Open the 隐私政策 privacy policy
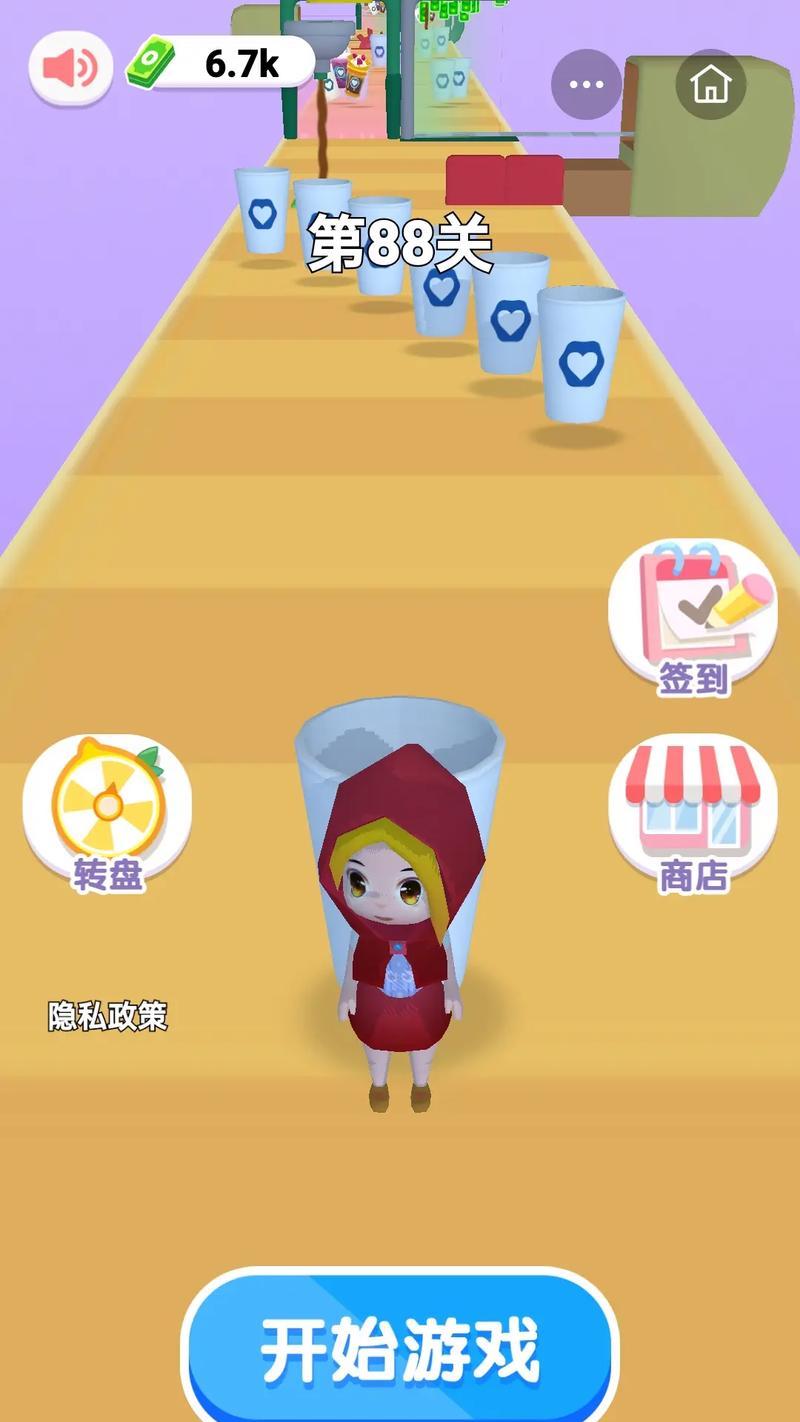 [x=108, y=1016]
